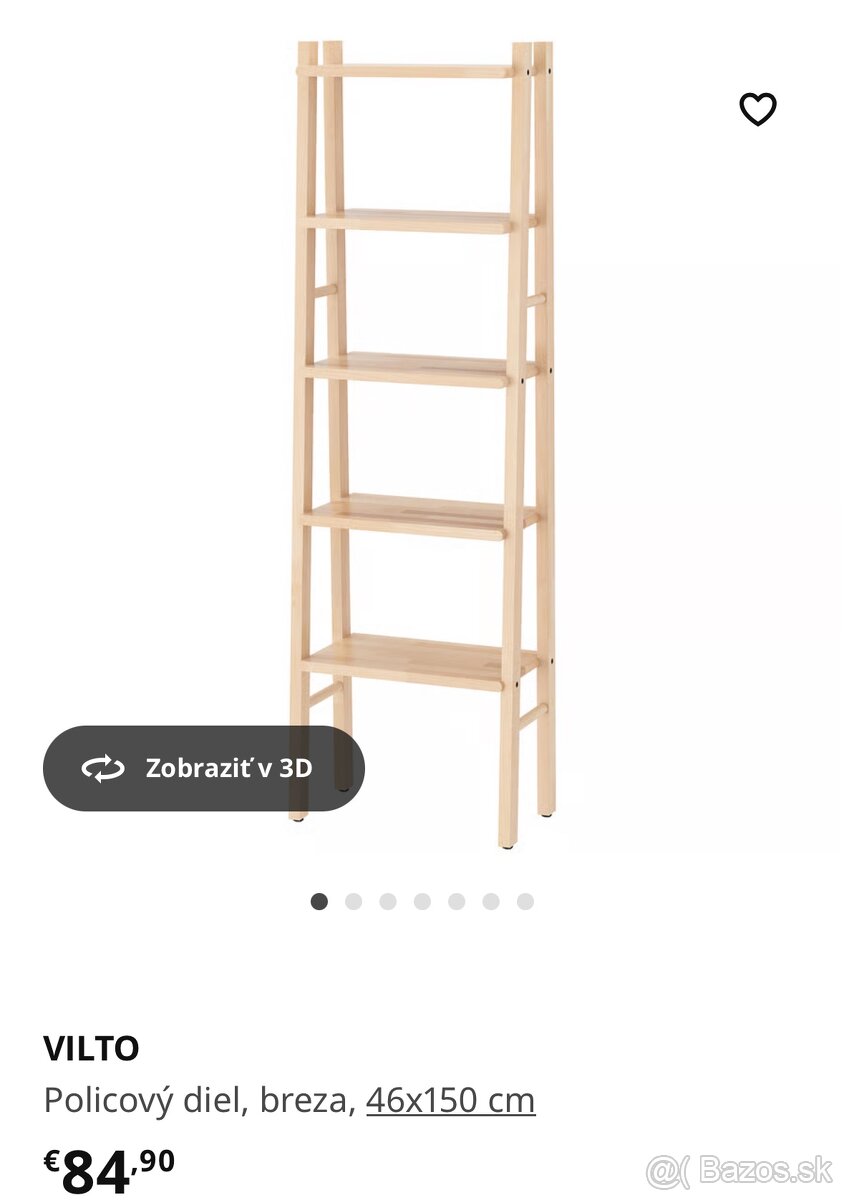
Task: Open the 46x150 cm size link
Action: click(x=450, y=1100)
